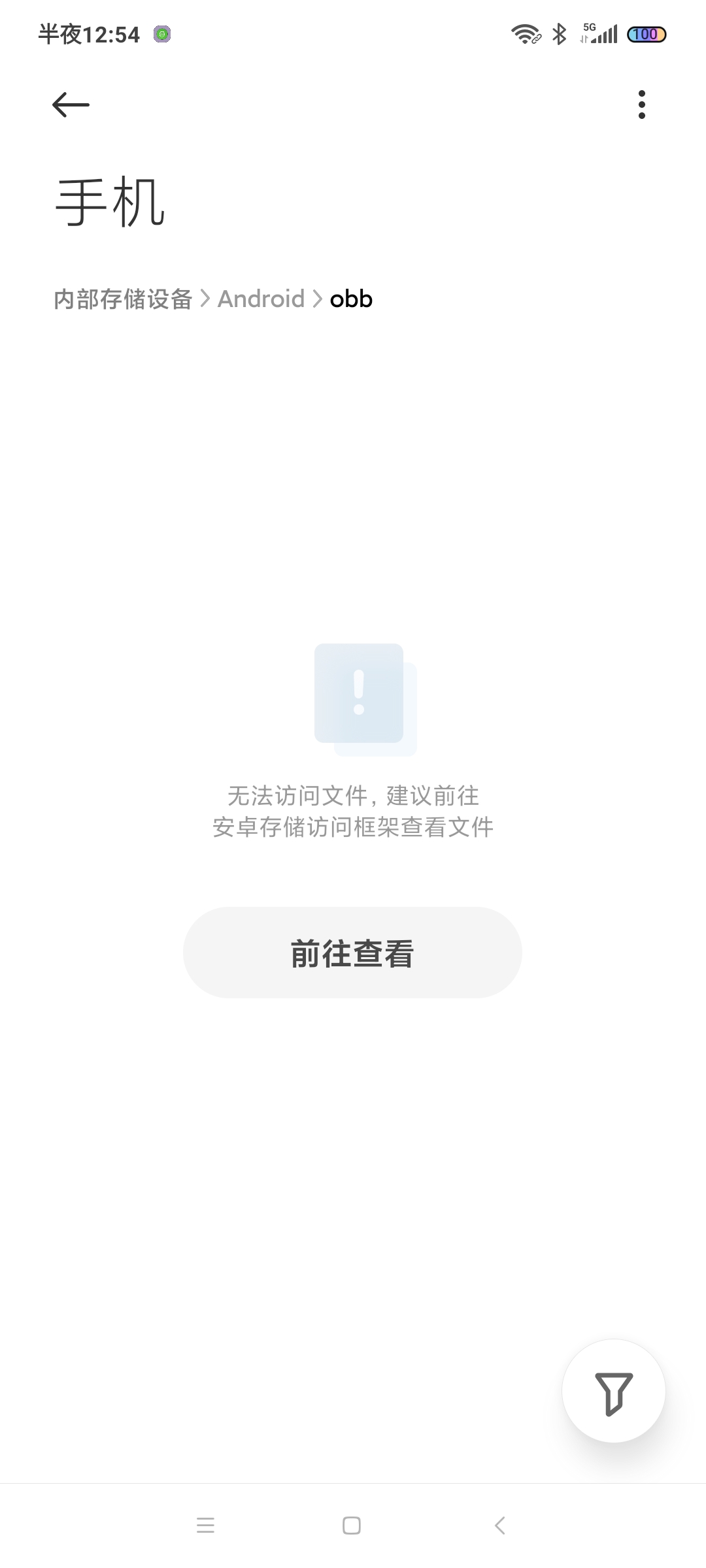Go back using the top-left arrow
Screen dimensions: 706x1568
coord(71,105)
